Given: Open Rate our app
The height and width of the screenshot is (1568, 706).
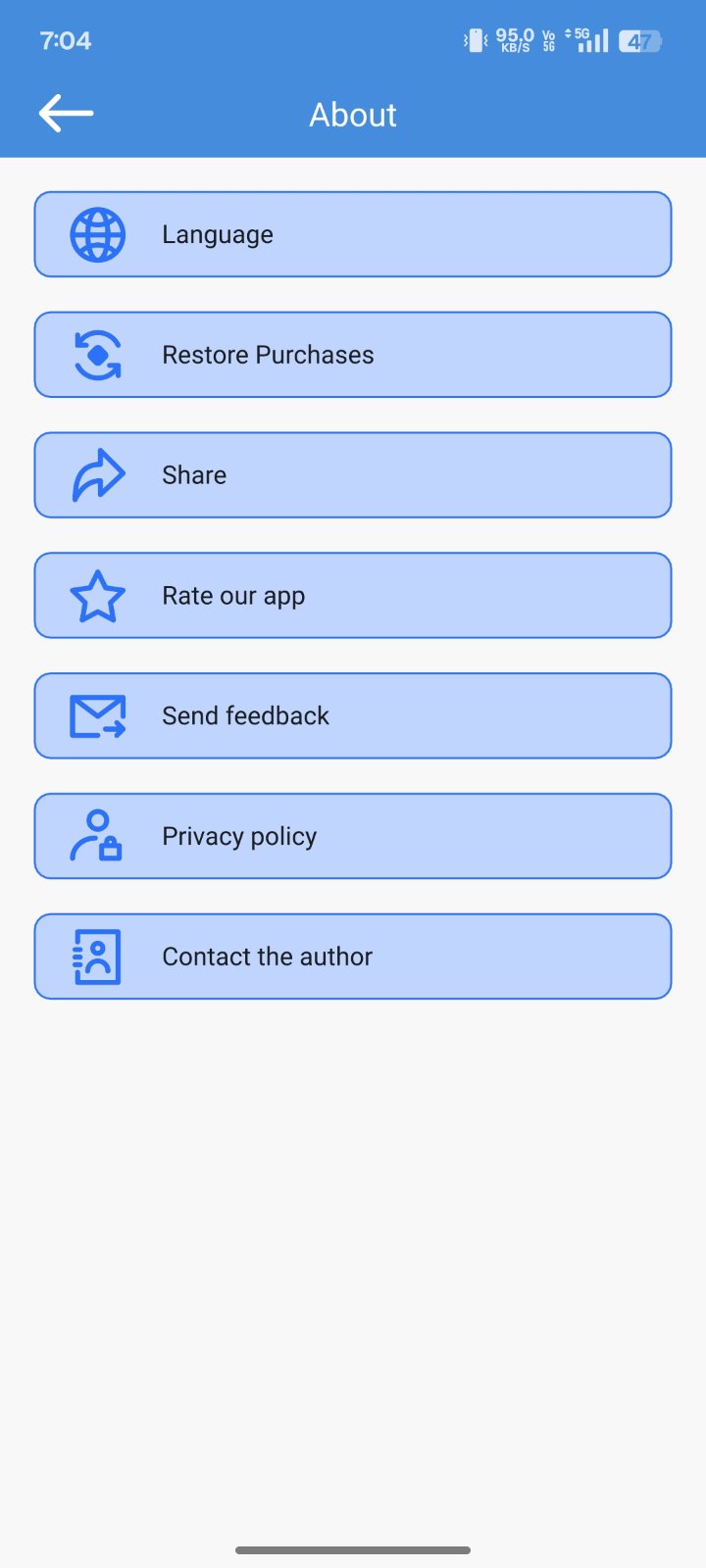Looking at the screenshot, I should tap(353, 596).
